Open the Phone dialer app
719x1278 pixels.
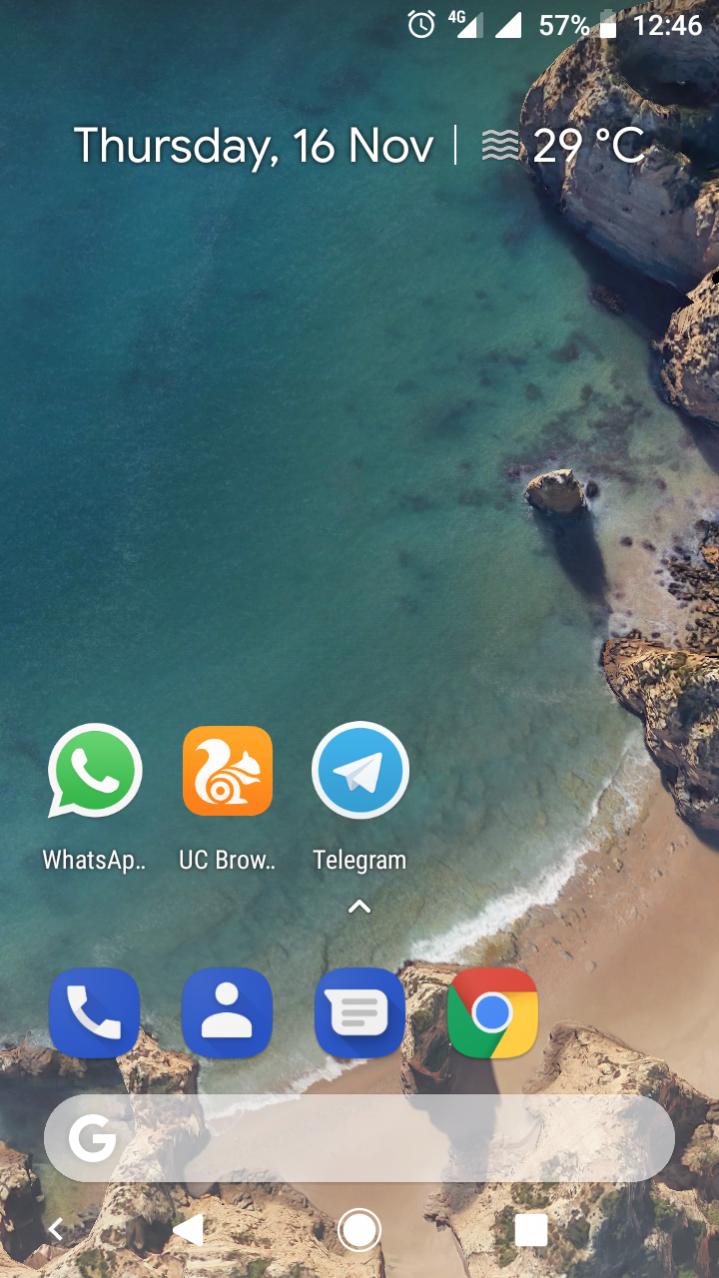click(x=94, y=1013)
